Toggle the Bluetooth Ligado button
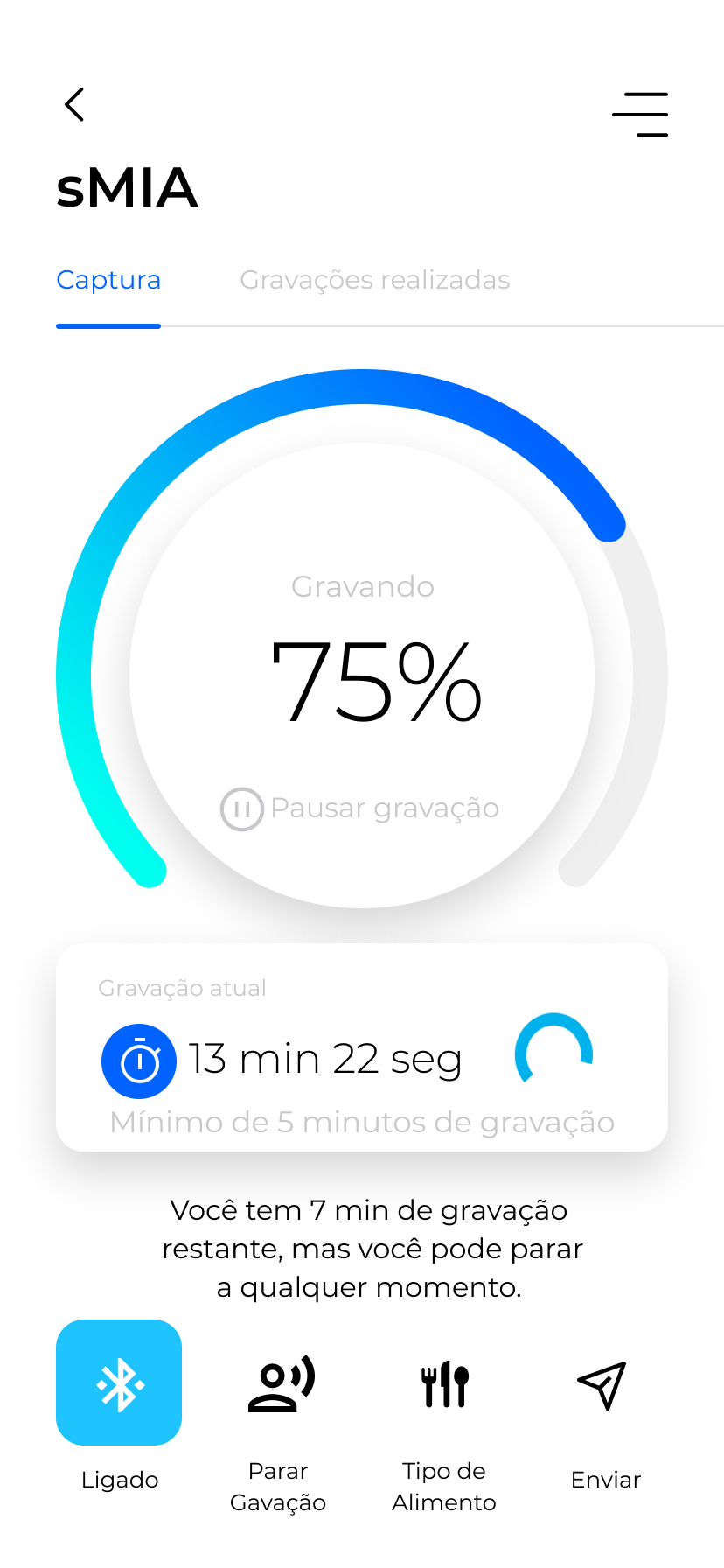This screenshot has width=724, height=1568. tap(119, 1382)
